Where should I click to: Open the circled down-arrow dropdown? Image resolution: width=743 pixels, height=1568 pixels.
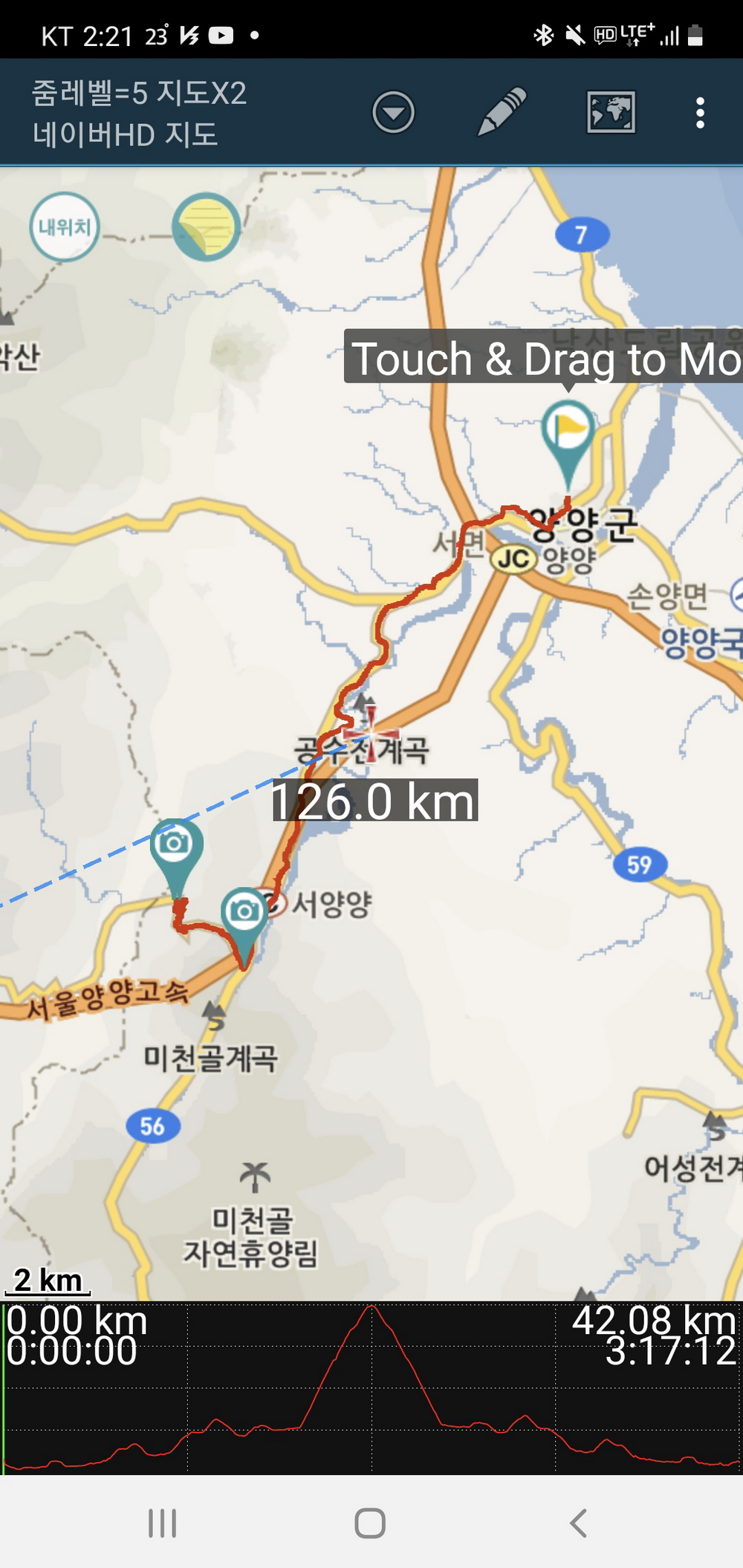pos(393,113)
